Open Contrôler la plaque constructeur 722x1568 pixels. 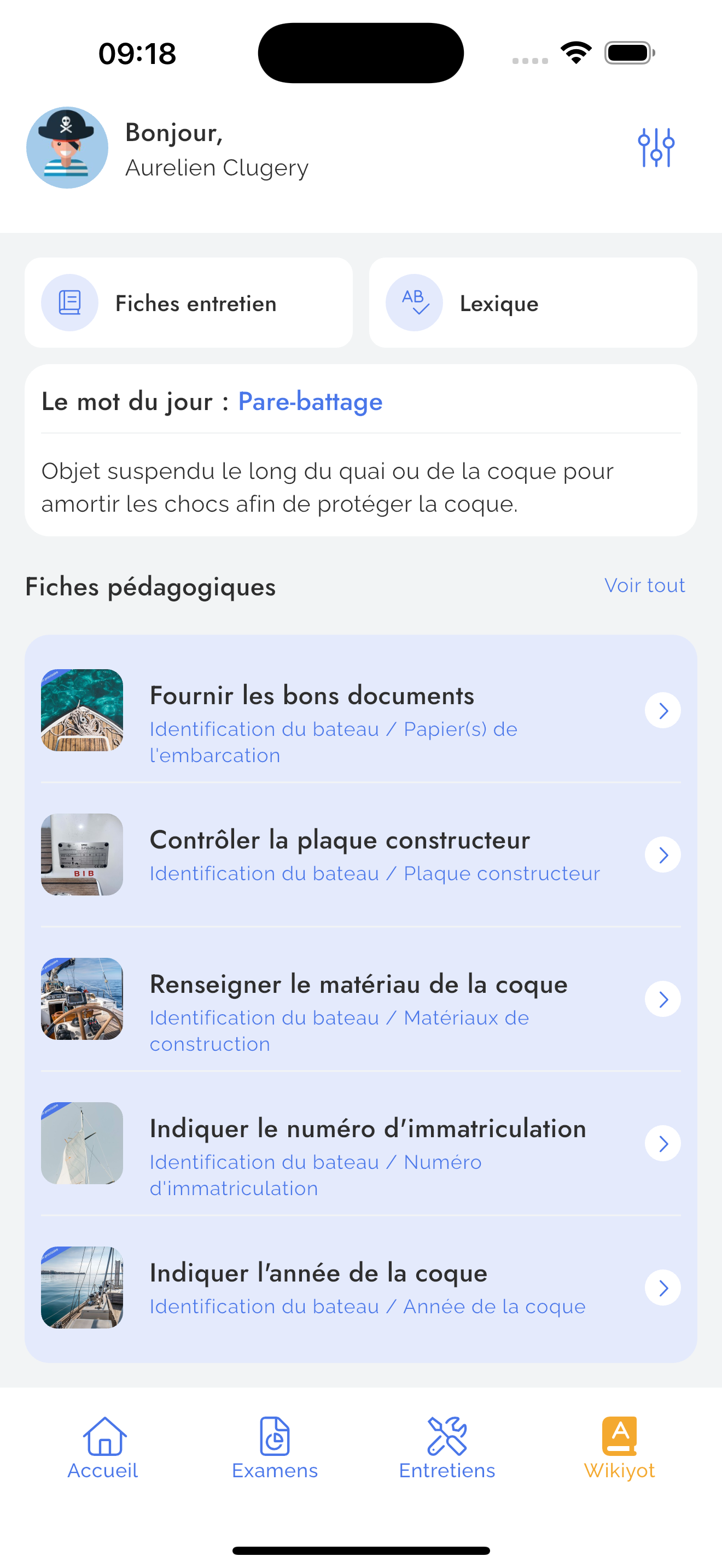[x=360, y=855]
